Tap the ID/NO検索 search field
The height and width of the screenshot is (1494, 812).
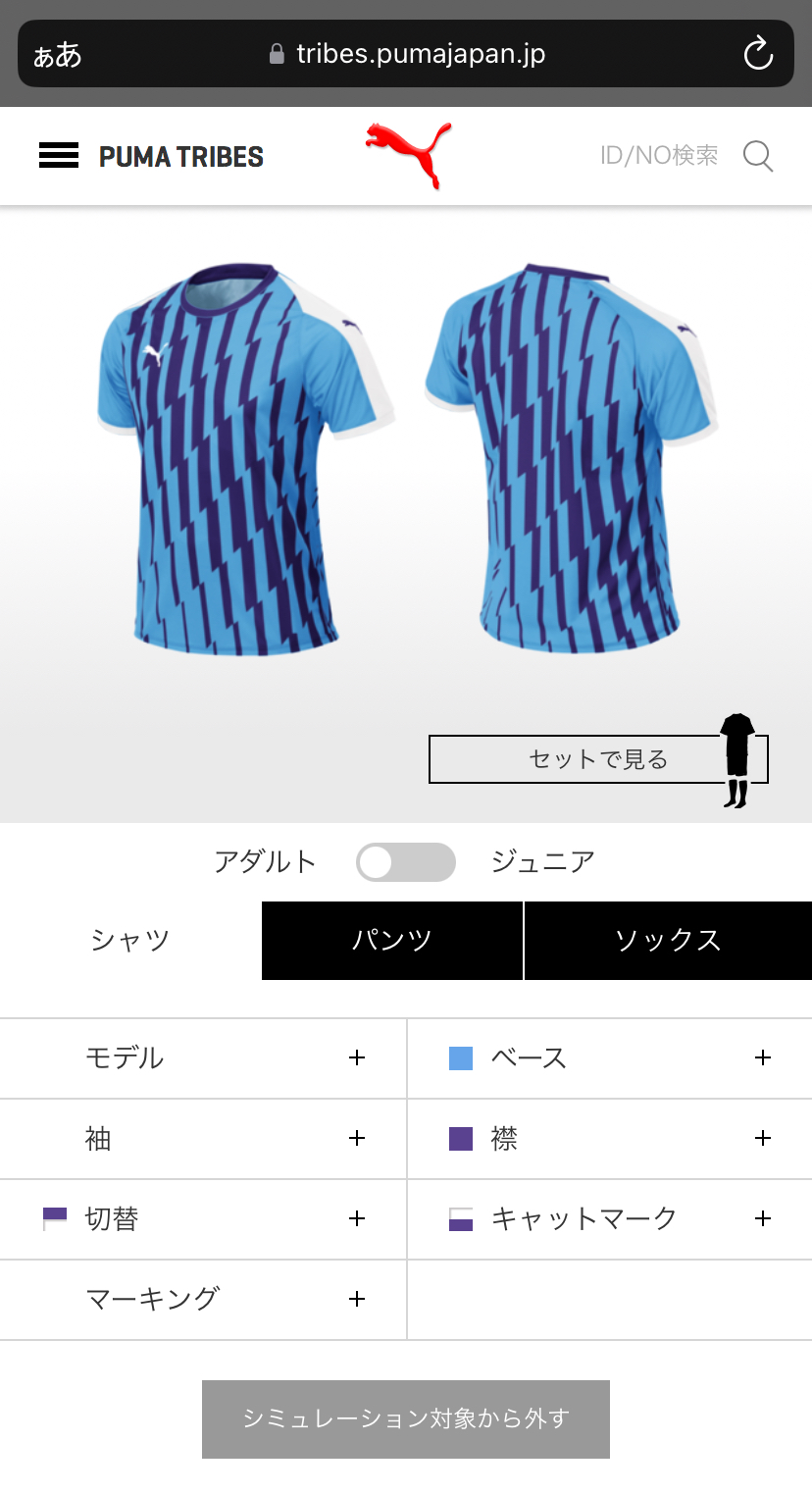click(658, 156)
